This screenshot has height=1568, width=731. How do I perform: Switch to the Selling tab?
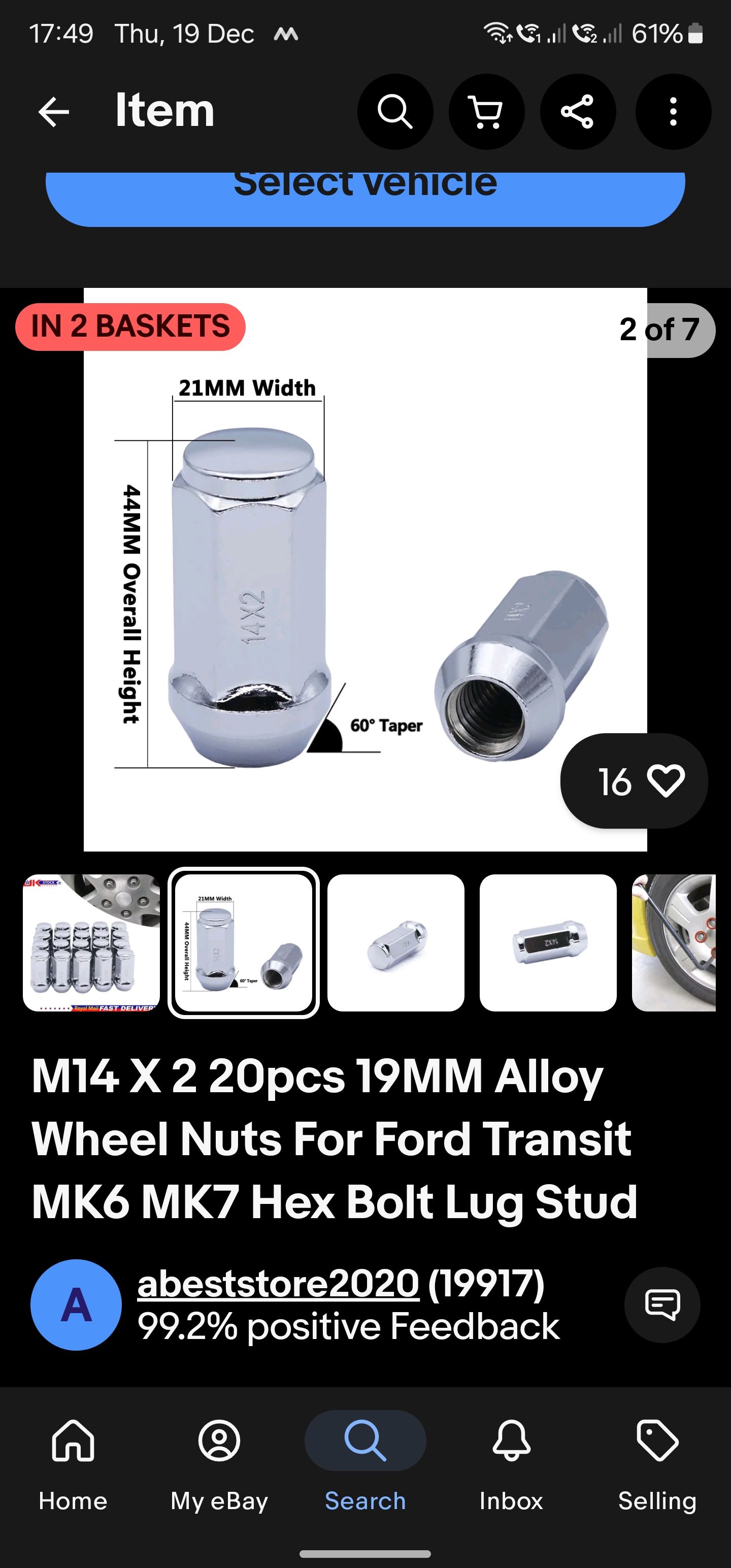click(657, 1463)
